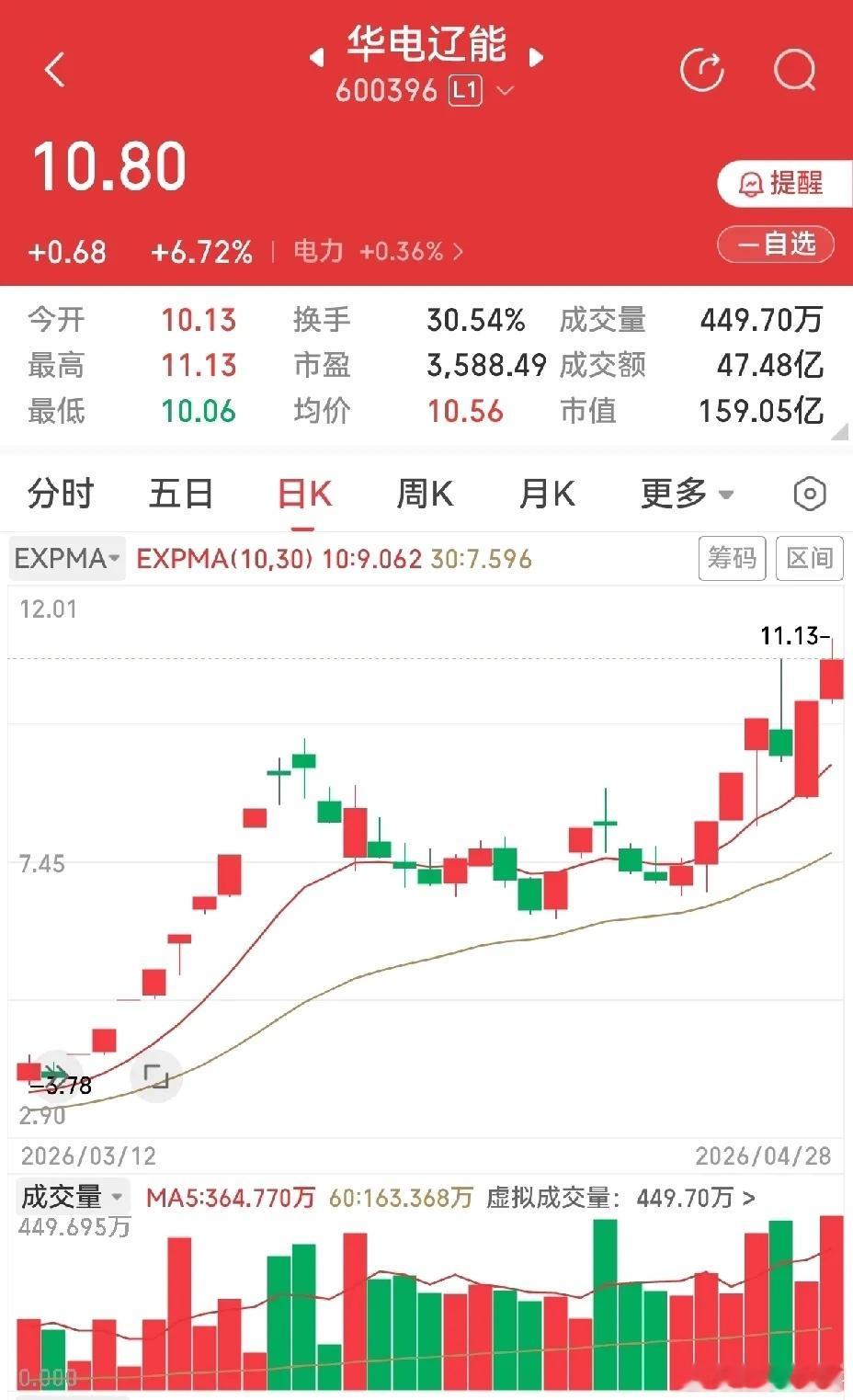This screenshot has width=853, height=1400.
Task: Toggle the 筹码 chip distribution overlay
Action: click(x=732, y=558)
